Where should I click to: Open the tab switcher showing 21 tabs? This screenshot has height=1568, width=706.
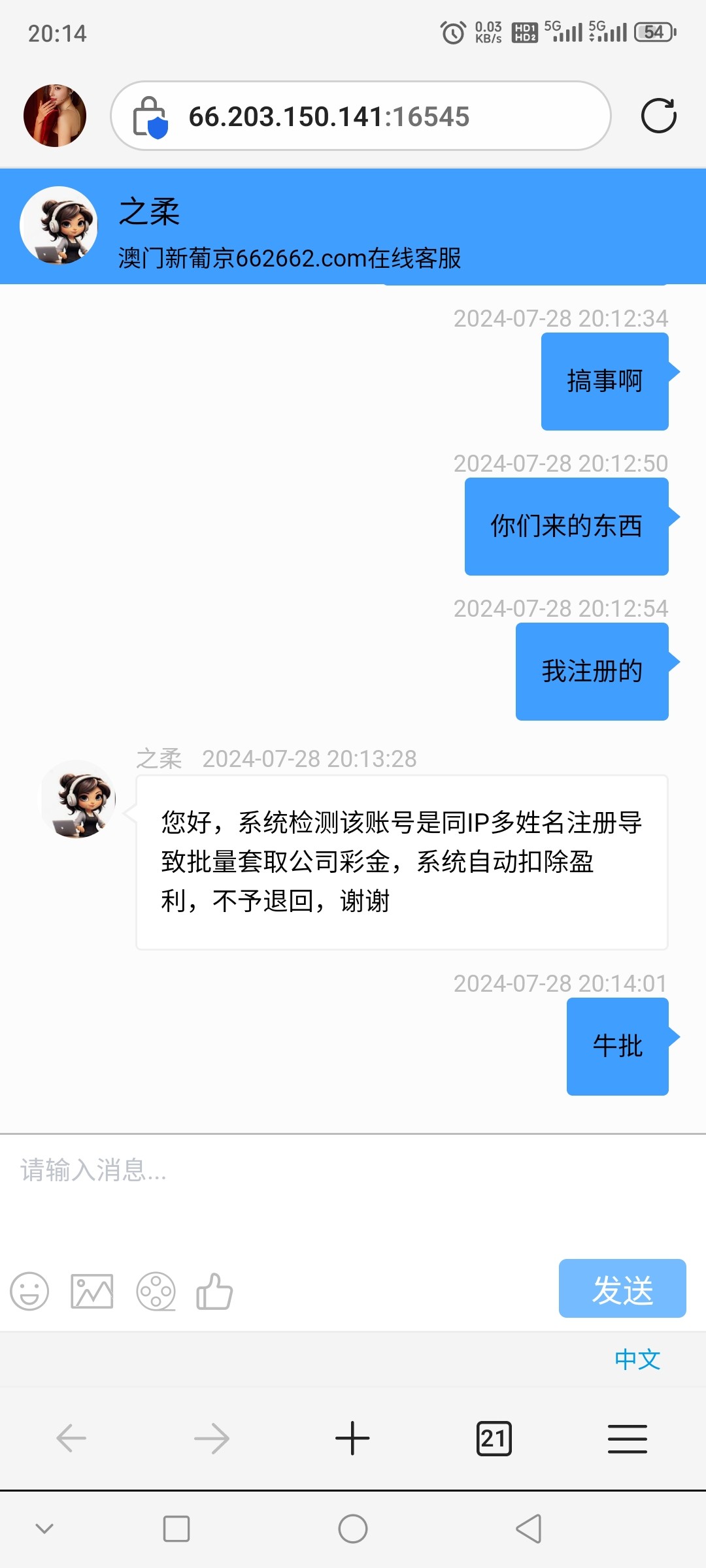coord(494,1437)
